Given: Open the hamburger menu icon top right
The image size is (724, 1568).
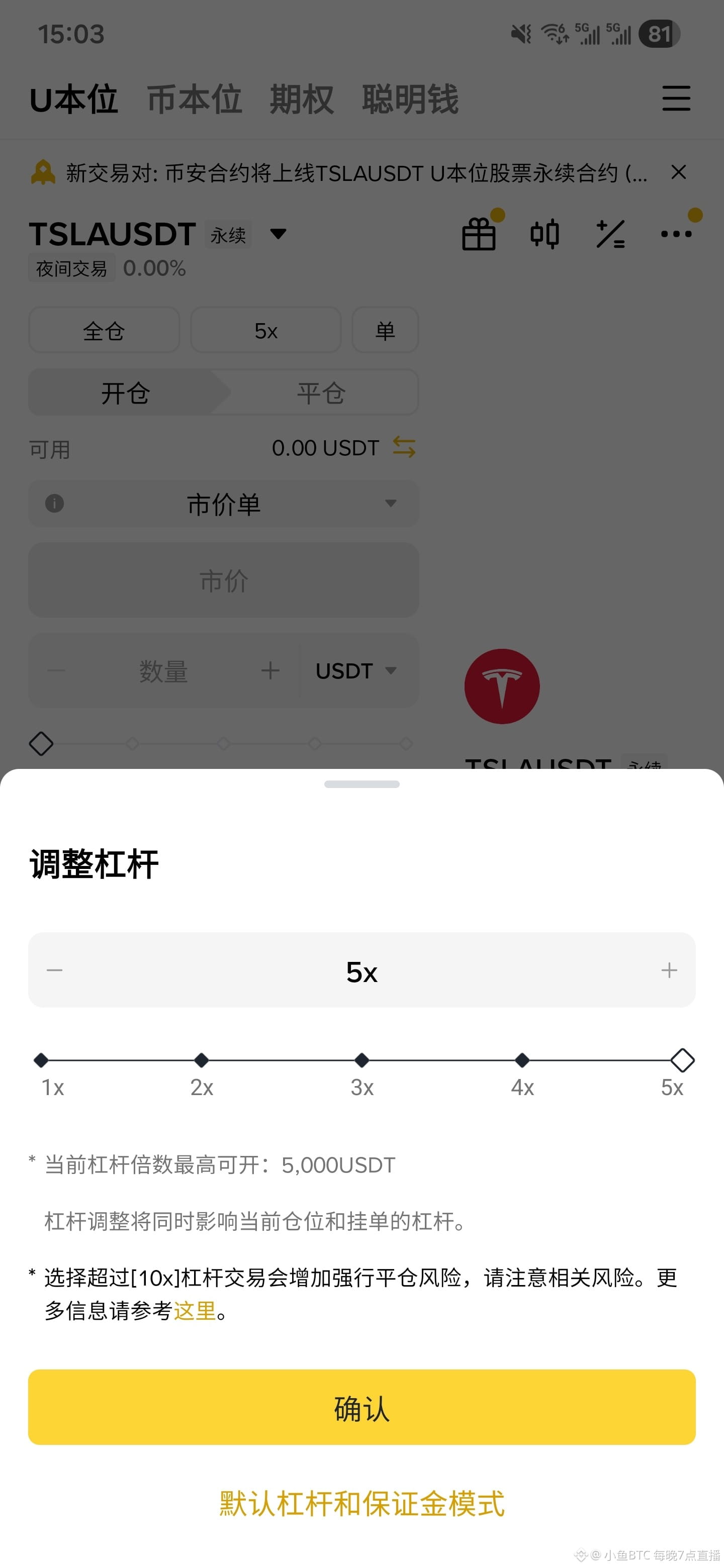Looking at the screenshot, I should [x=676, y=99].
